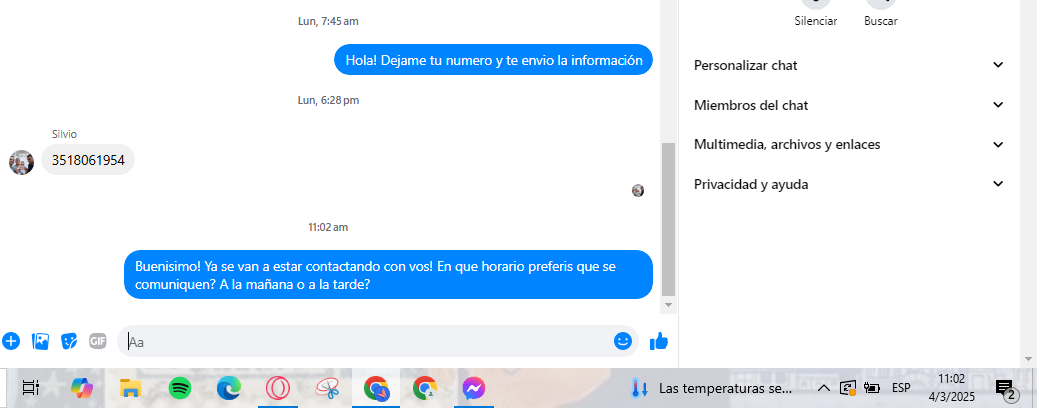Open Windows notification center
Image resolution: width=1037 pixels, height=408 pixels.
pyautogui.click(x=1005, y=388)
